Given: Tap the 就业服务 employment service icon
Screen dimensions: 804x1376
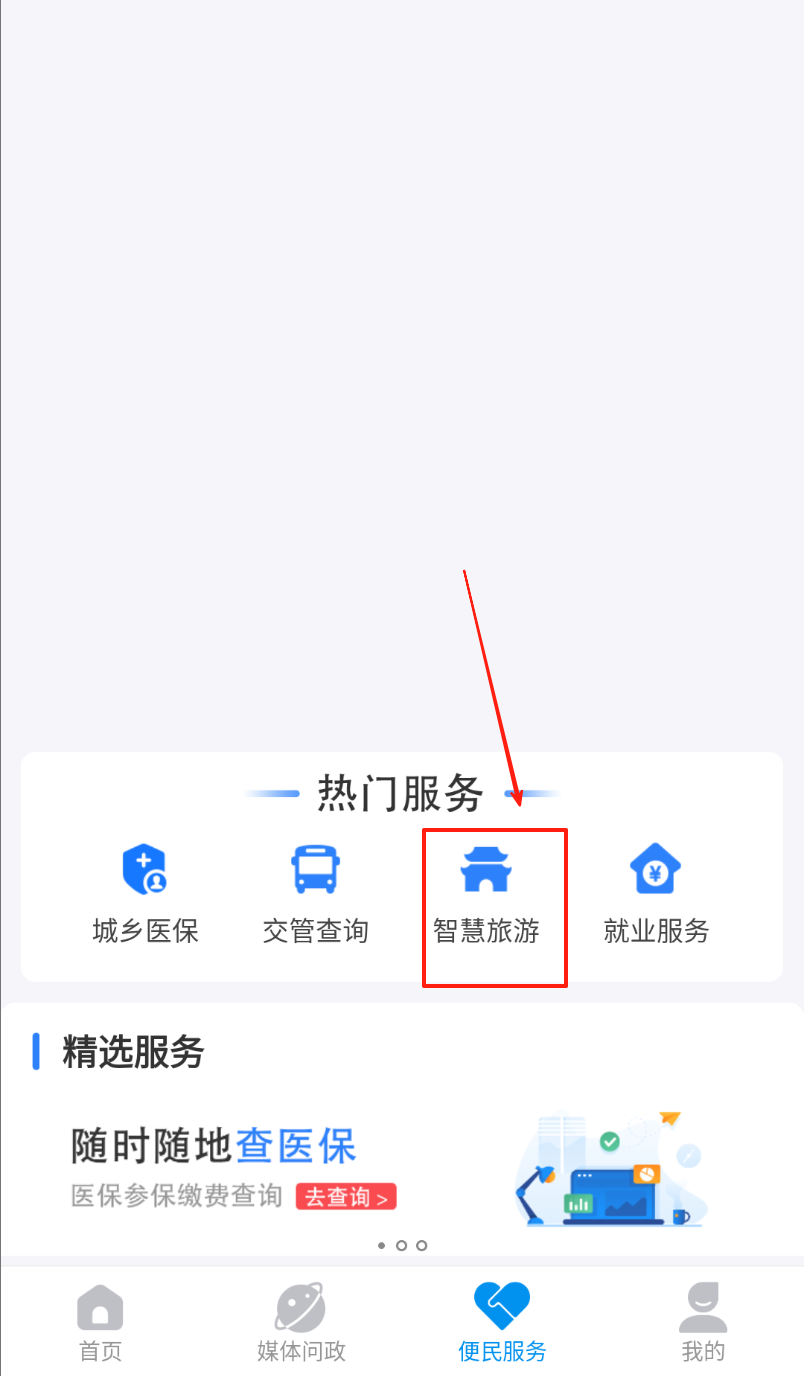Looking at the screenshot, I should pyautogui.click(x=655, y=893).
